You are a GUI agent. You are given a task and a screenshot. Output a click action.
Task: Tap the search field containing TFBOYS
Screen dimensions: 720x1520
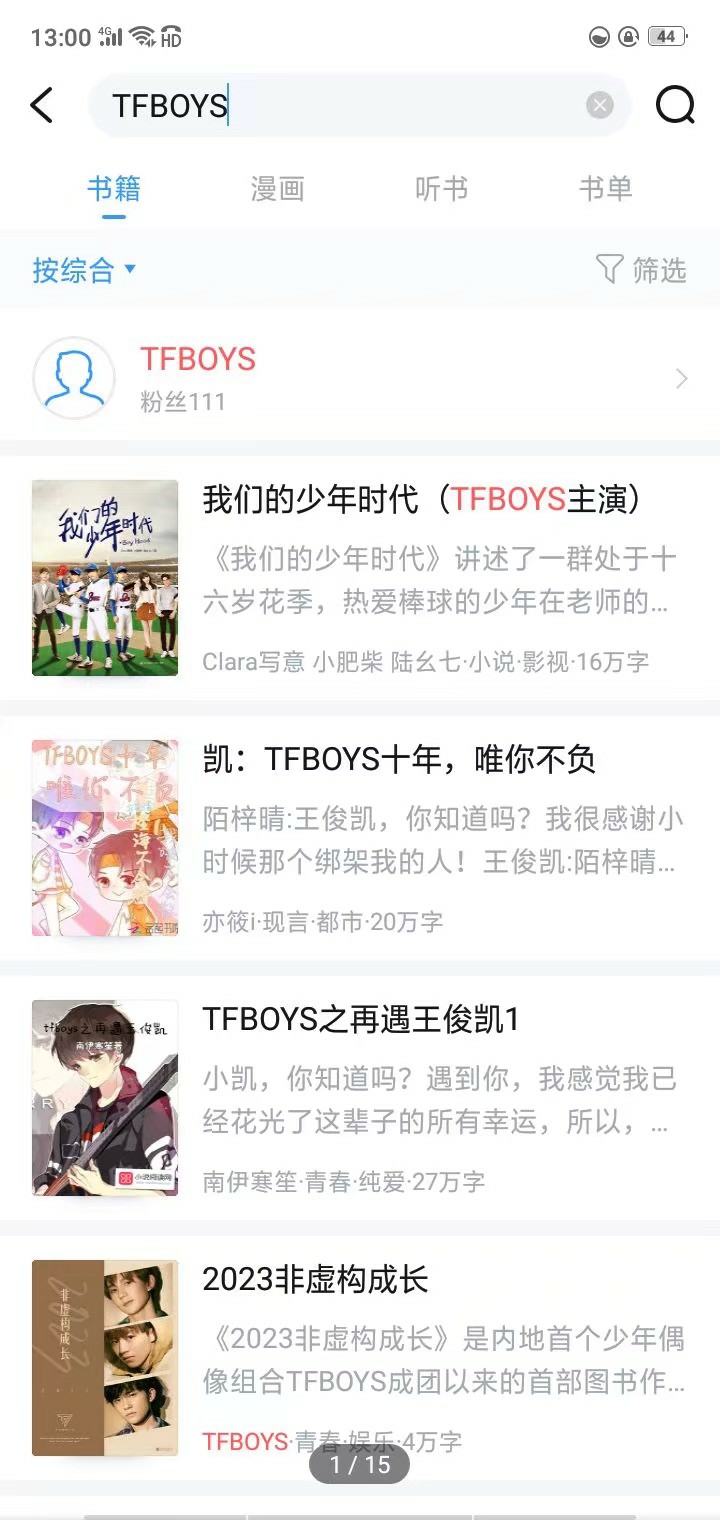340,105
